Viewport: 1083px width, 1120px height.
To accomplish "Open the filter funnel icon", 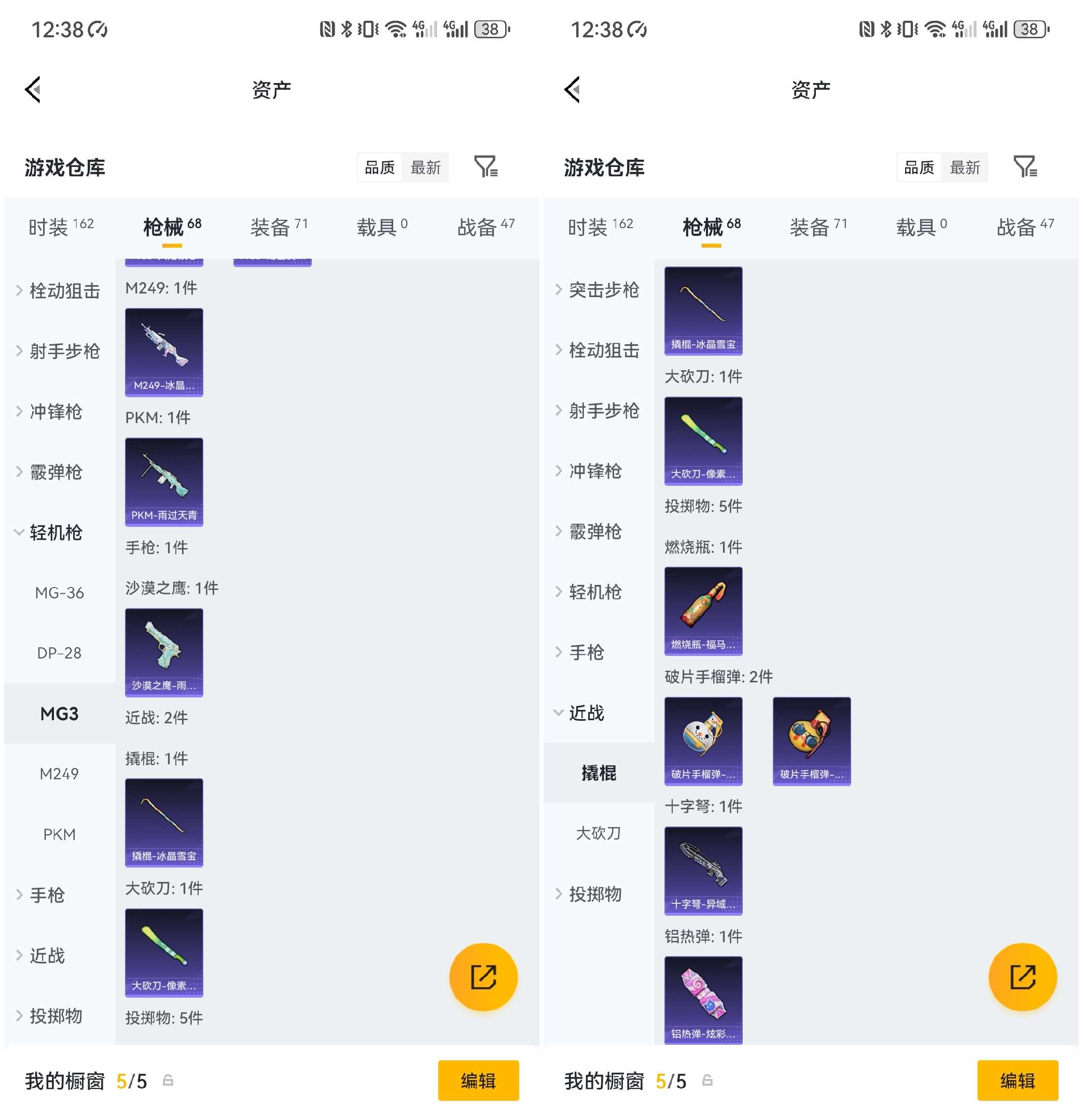I will (x=487, y=167).
